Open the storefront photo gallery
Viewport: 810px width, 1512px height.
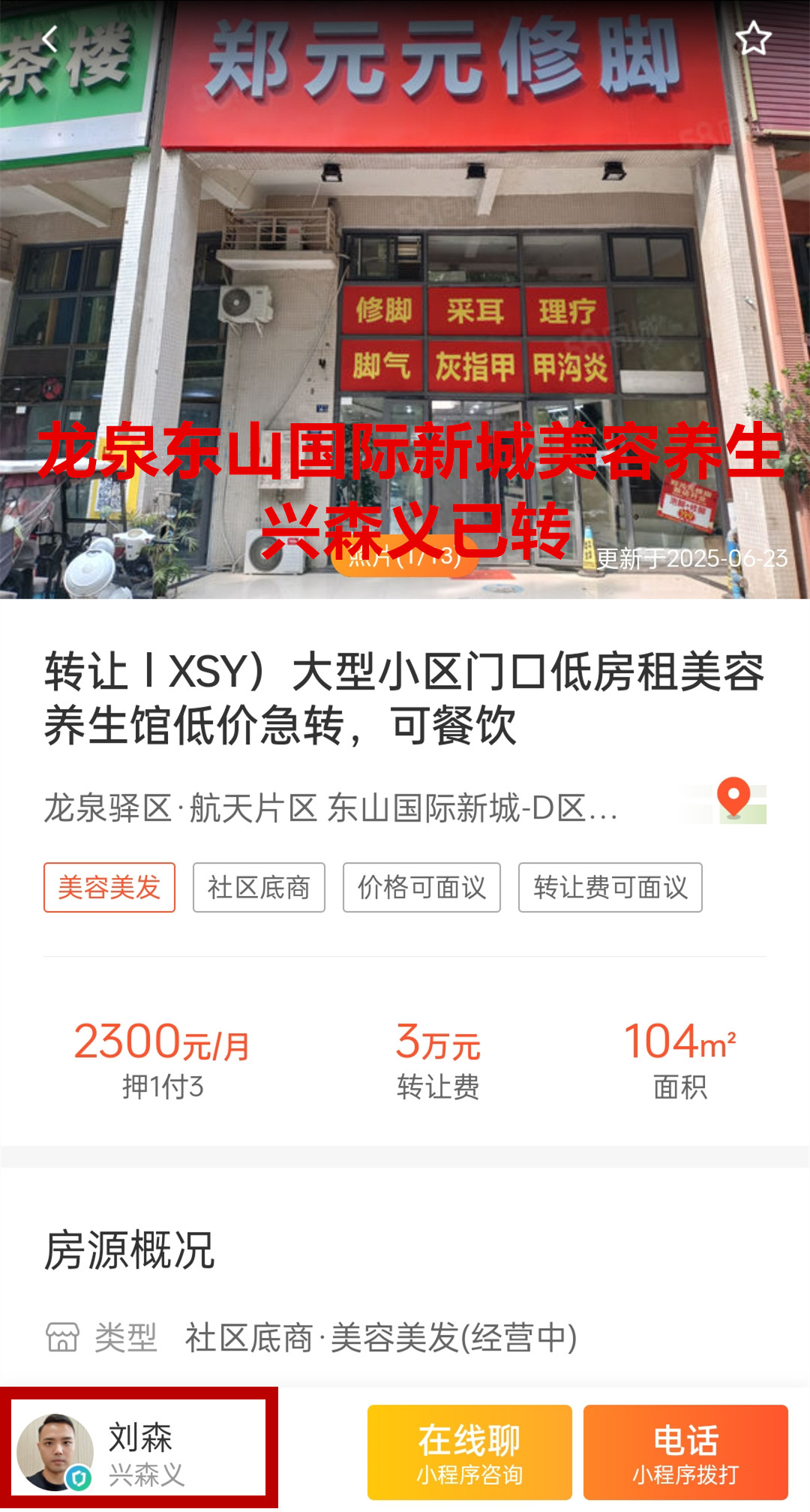coord(405,300)
